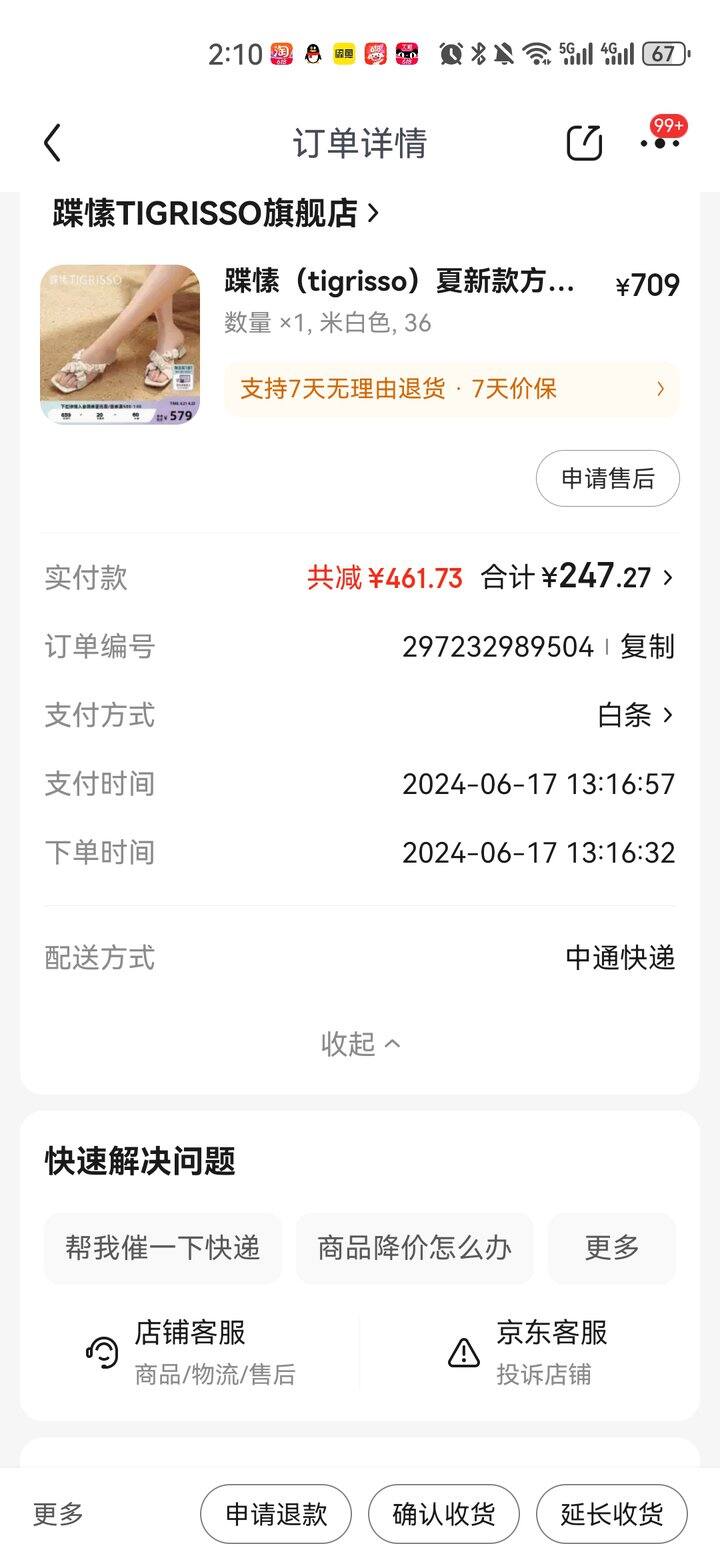Screen dimensions: 720x1560
Task: Select the 帮我催一下快递 quick help chip
Action: pyautogui.click(x=163, y=1248)
